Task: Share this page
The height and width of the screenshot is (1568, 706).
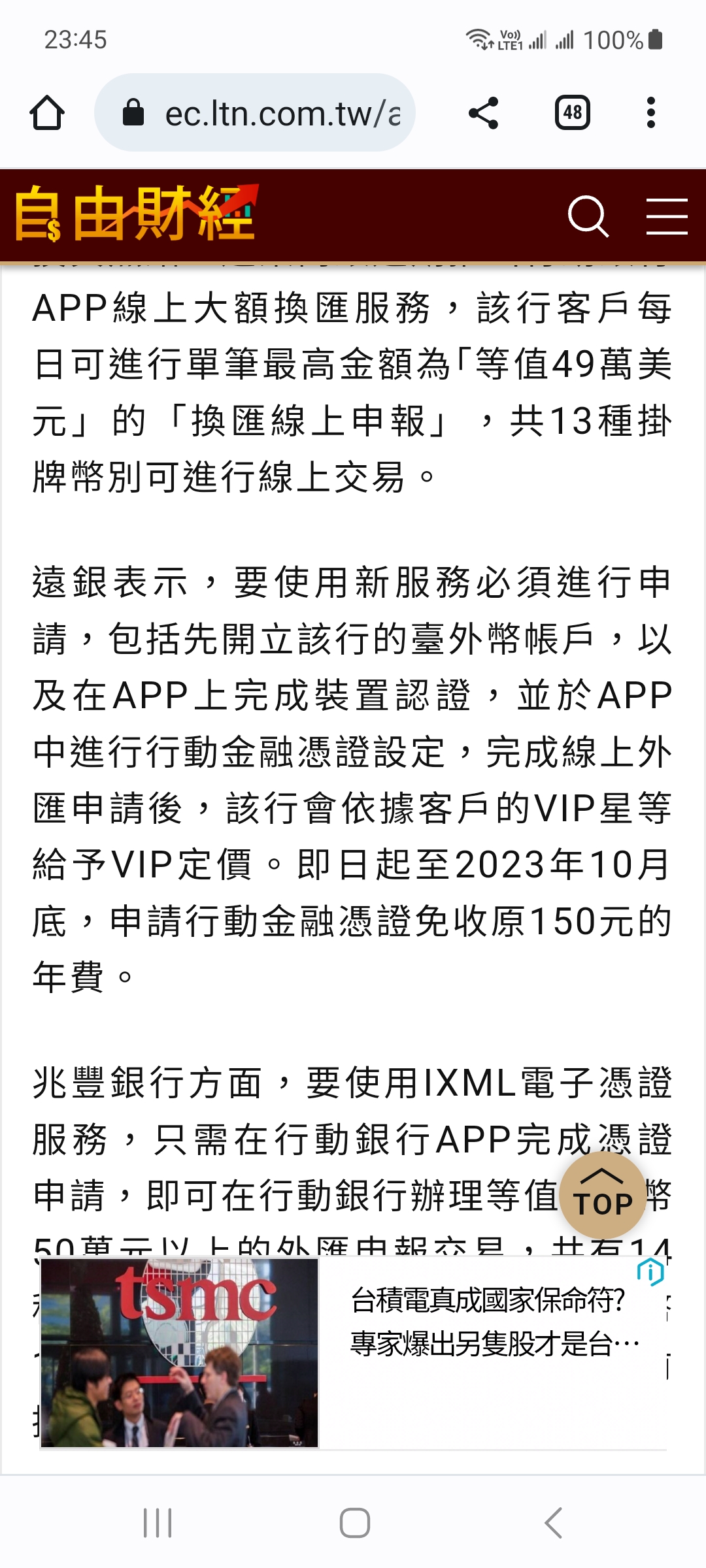Action: tap(484, 113)
